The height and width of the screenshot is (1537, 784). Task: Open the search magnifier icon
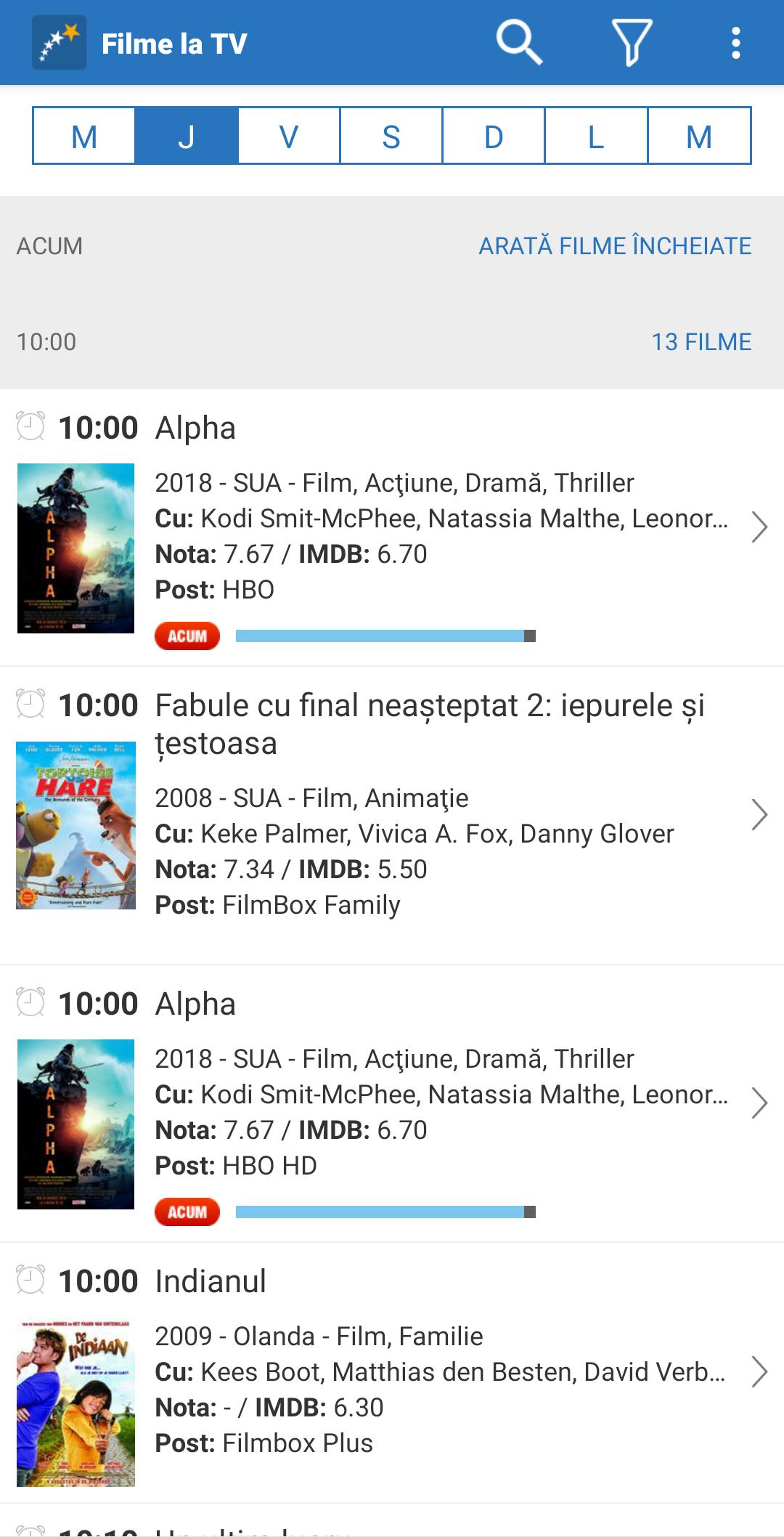point(519,44)
